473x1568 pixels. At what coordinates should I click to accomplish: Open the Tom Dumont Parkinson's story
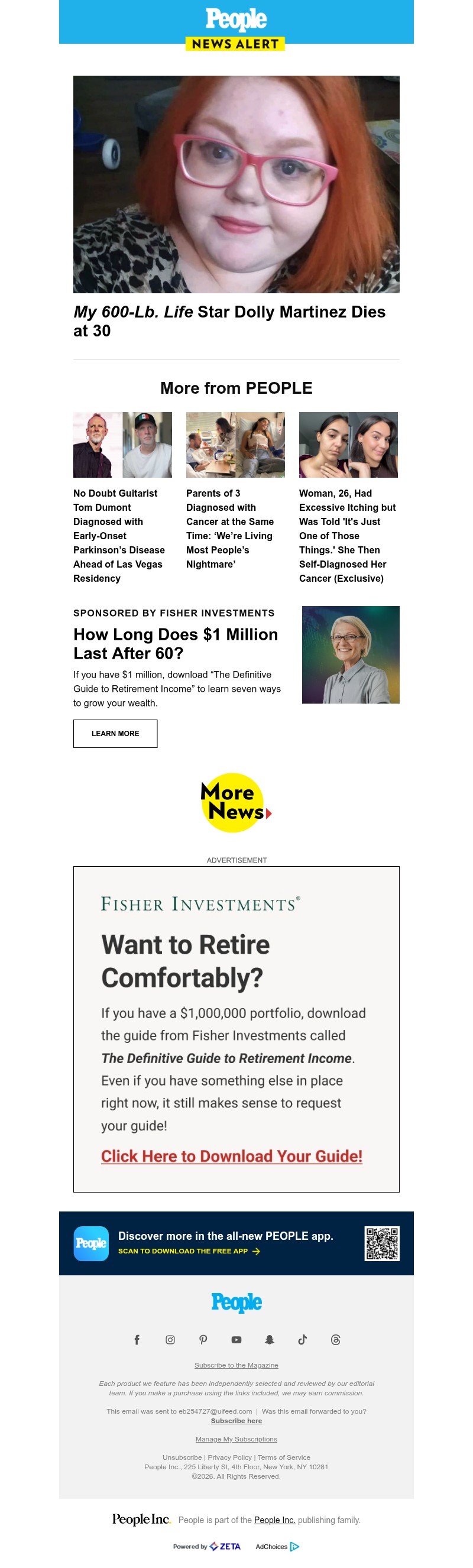tap(119, 535)
